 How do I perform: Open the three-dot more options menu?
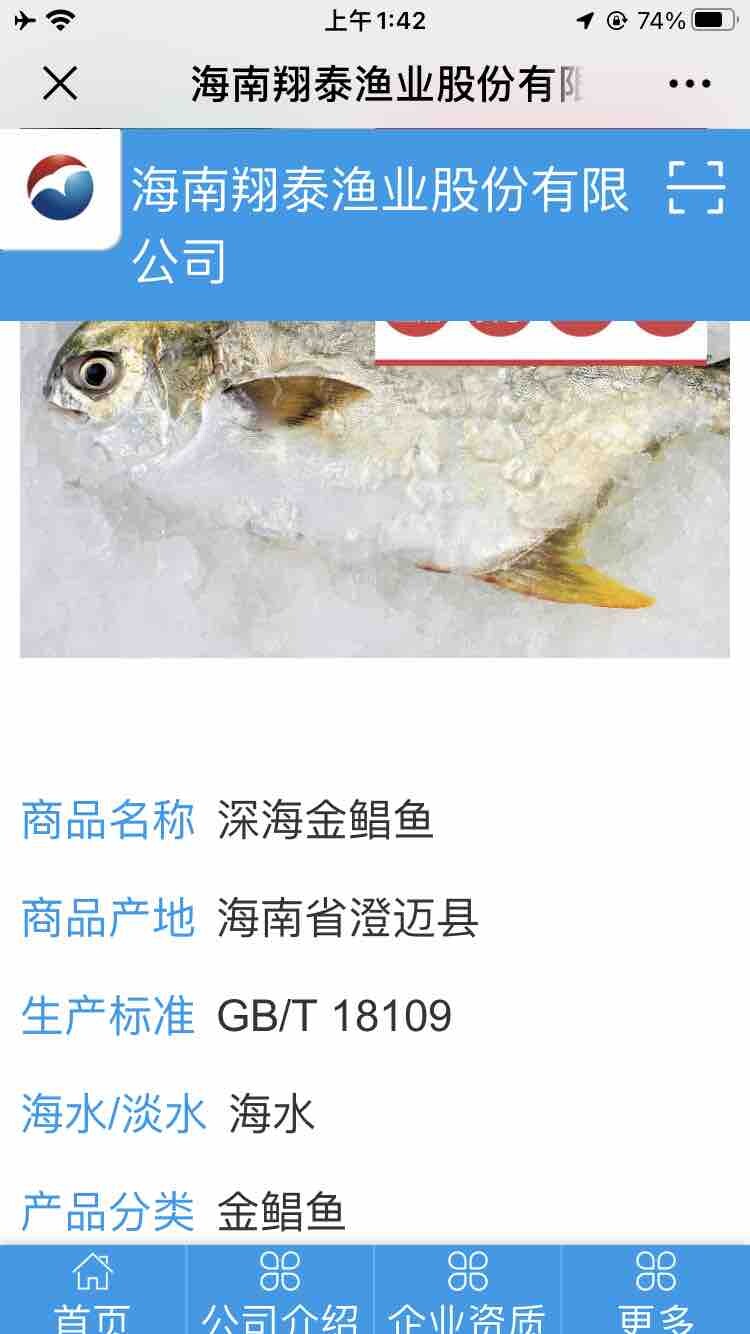[690, 85]
